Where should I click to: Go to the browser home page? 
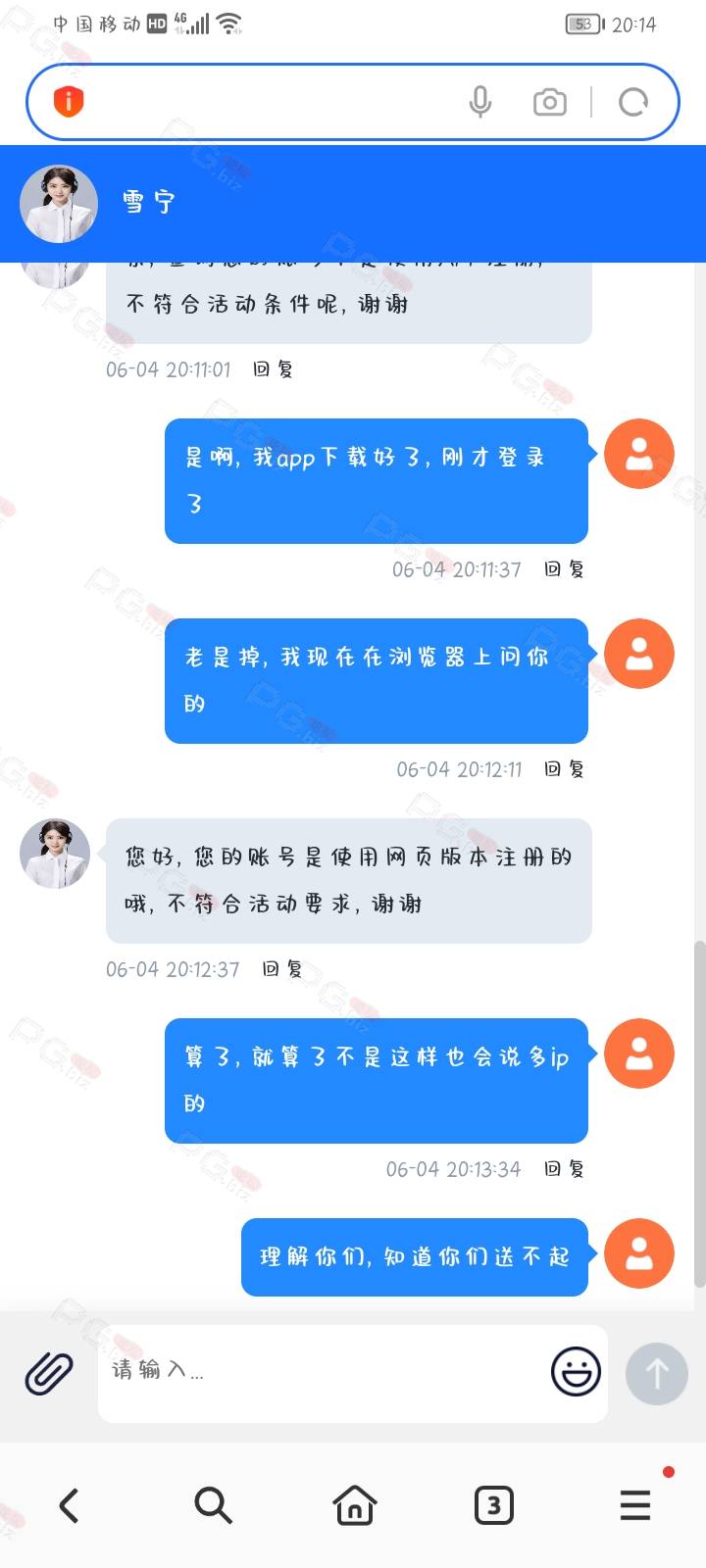click(x=354, y=1505)
